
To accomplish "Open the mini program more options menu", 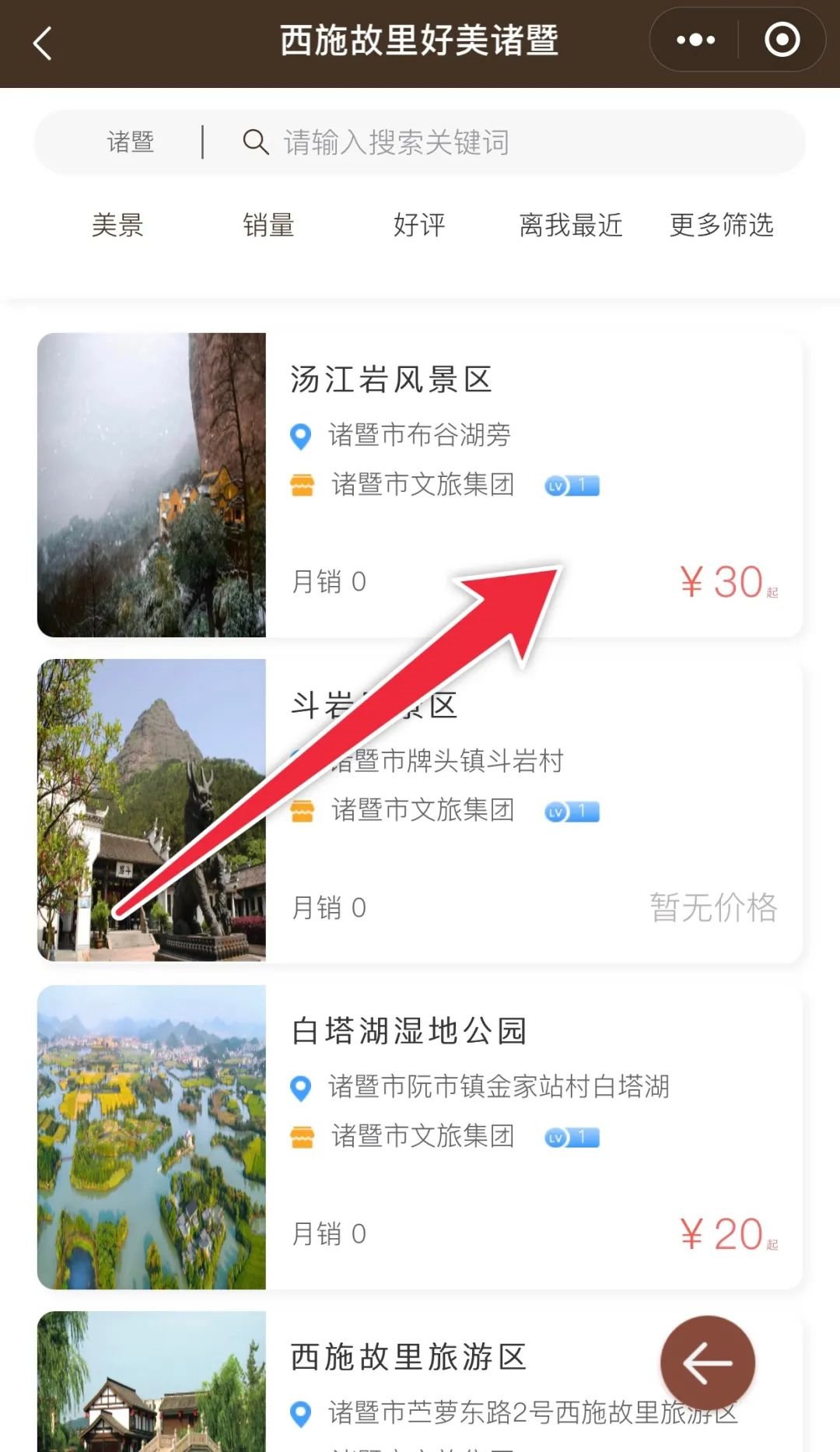I will pyautogui.click(x=695, y=40).
